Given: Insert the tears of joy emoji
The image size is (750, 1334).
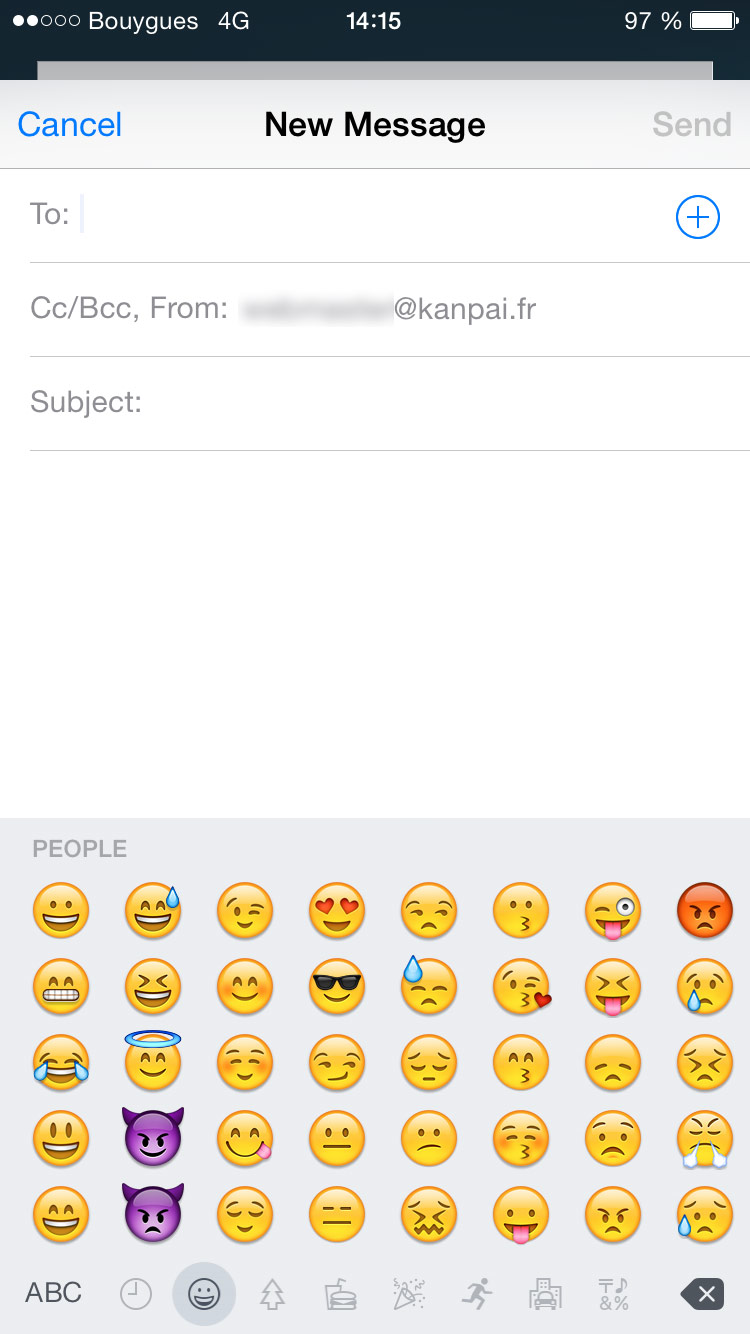Looking at the screenshot, I should click(61, 1062).
